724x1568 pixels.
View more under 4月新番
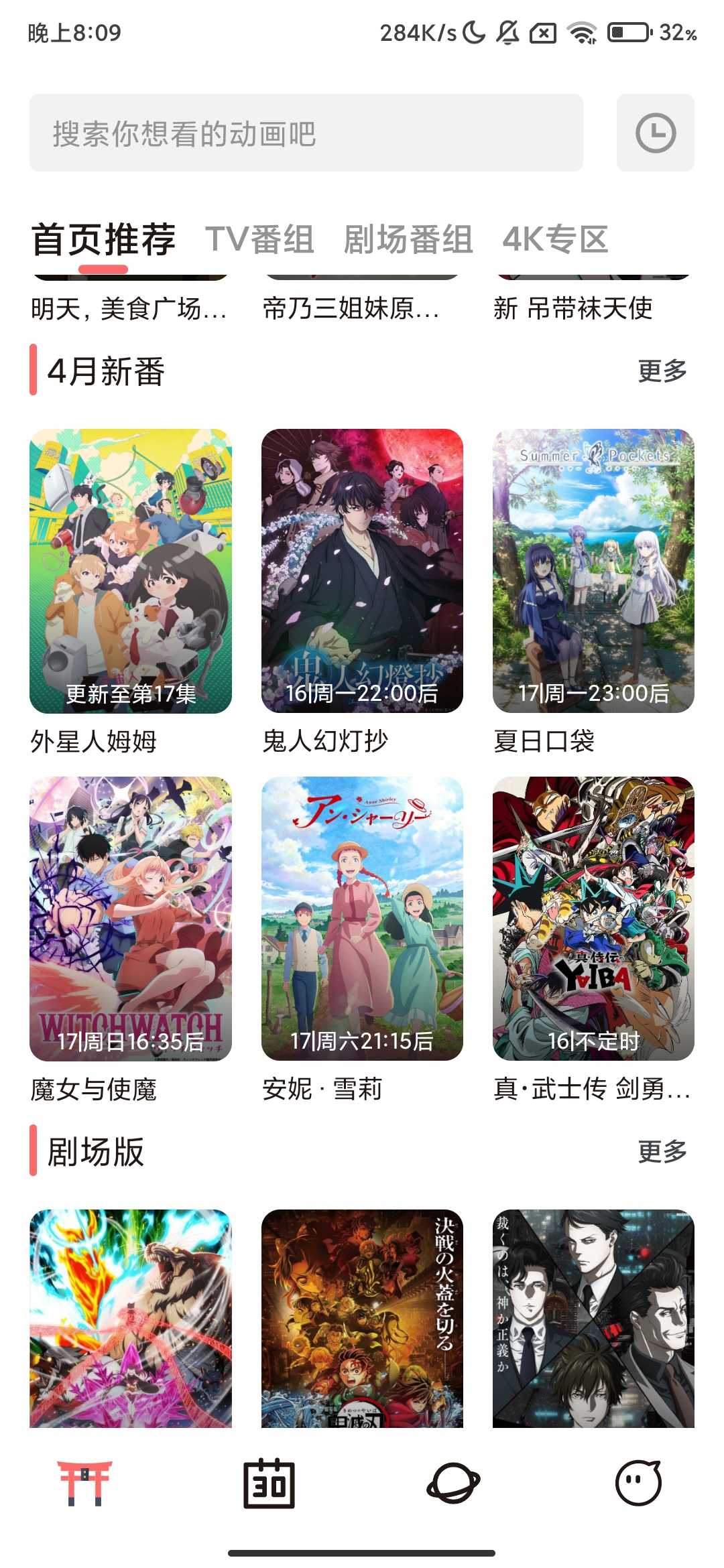(x=662, y=371)
